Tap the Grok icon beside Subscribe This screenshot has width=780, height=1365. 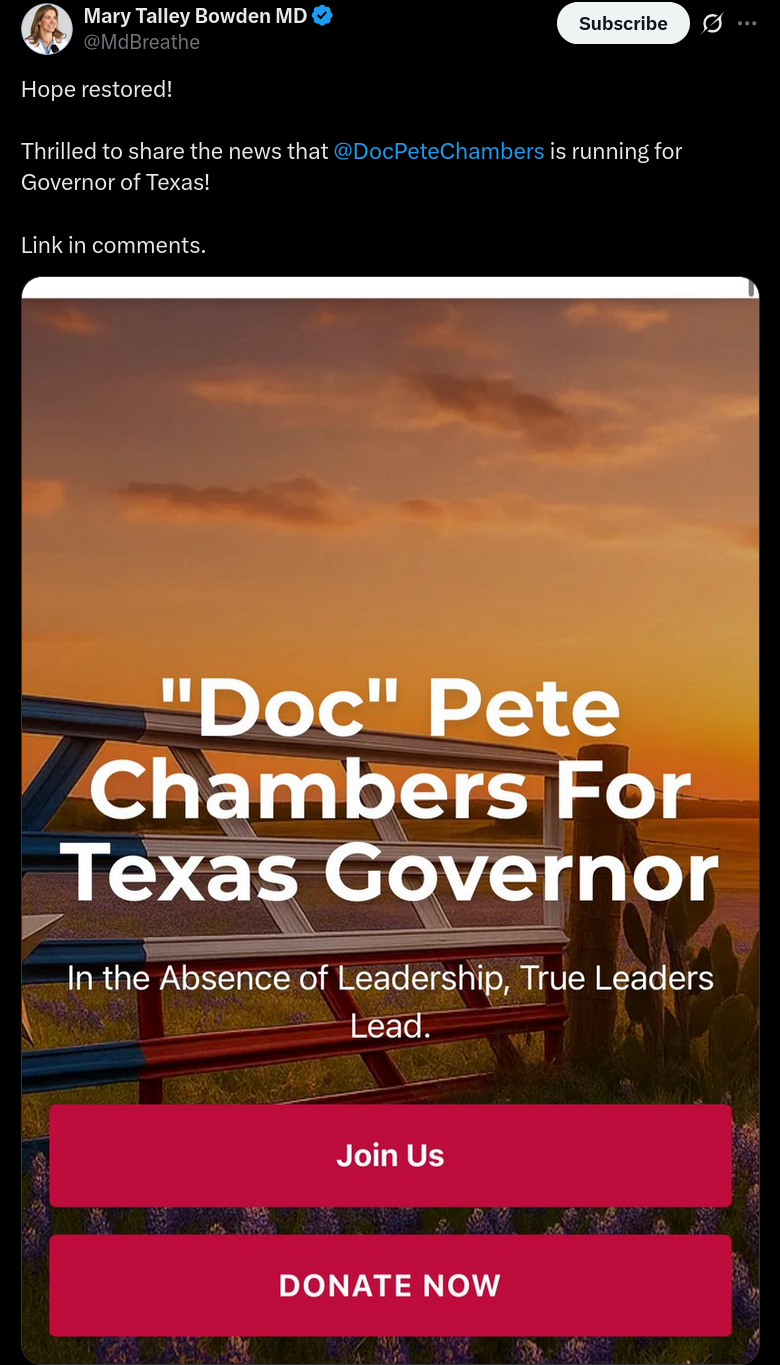pyautogui.click(x=712, y=23)
